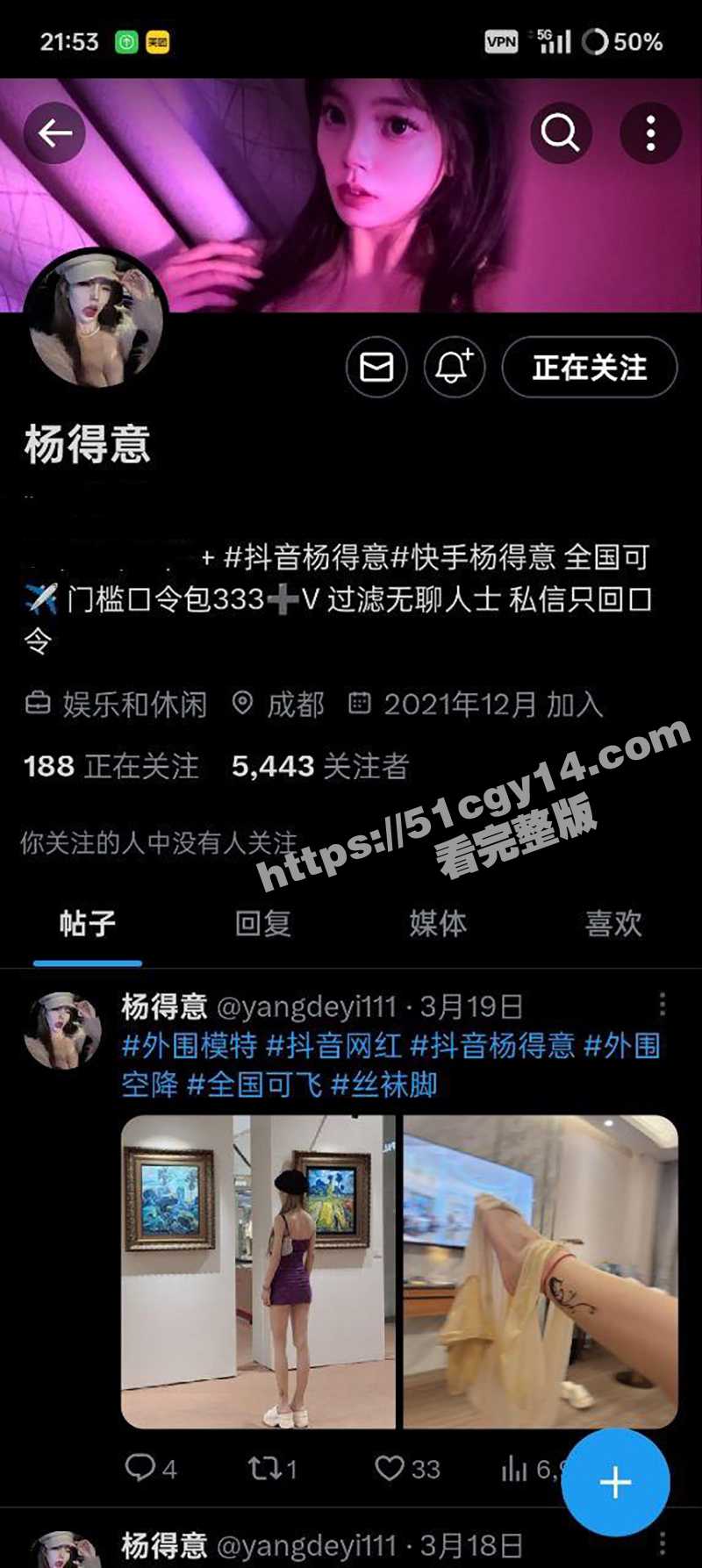Screen dimensions: 702x1568
Task: Reply to the 3月19日 post
Action: [140, 1468]
